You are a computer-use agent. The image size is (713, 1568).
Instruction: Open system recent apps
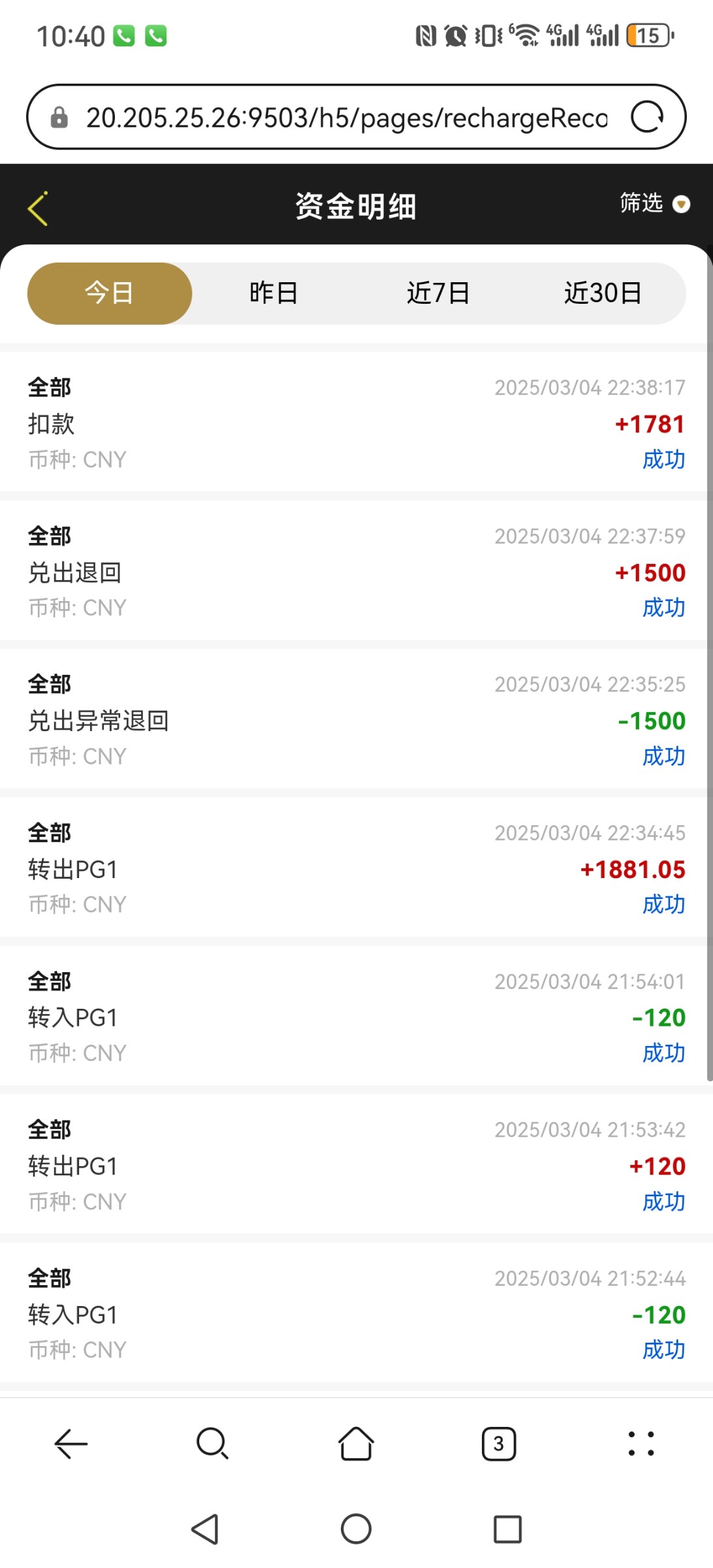(x=507, y=1529)
